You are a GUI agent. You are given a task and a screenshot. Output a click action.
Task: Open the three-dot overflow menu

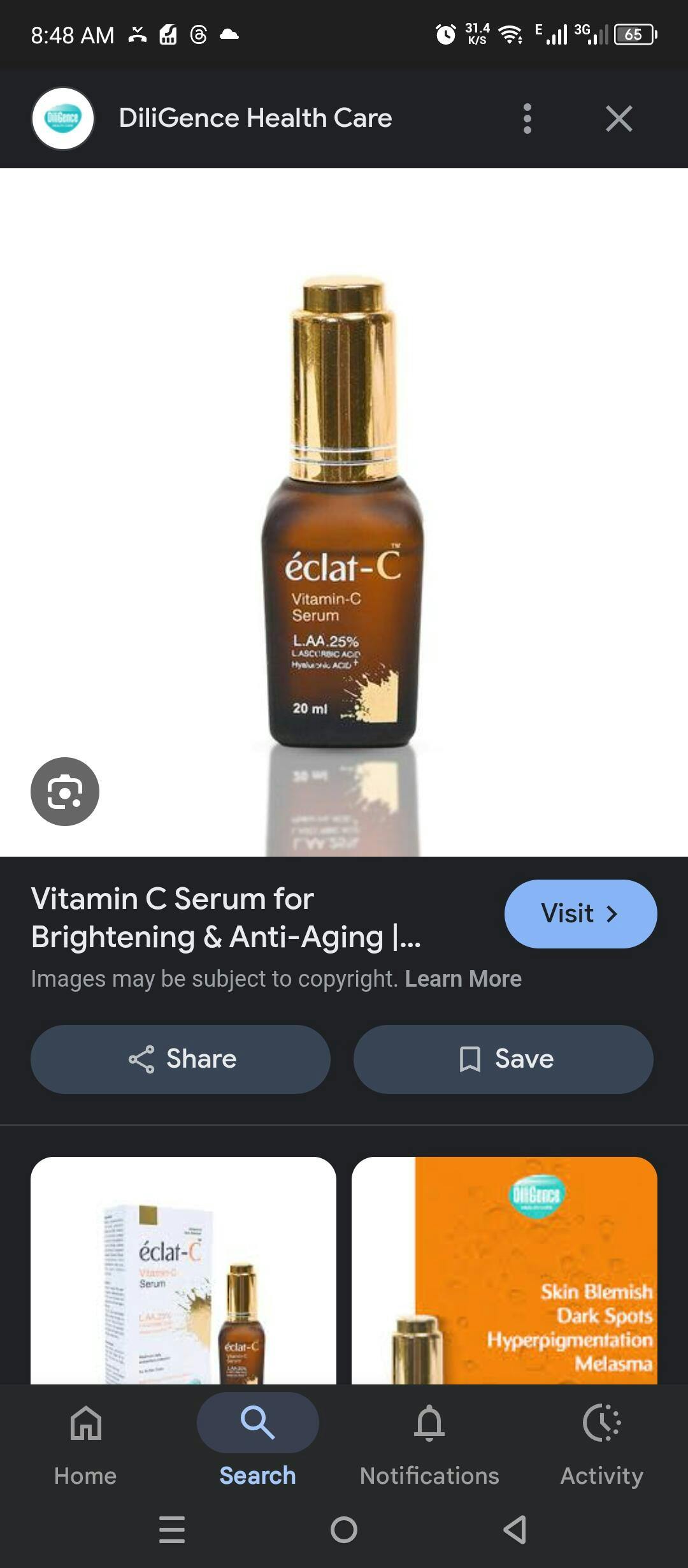pyautogui.click(x=527, y=119)
